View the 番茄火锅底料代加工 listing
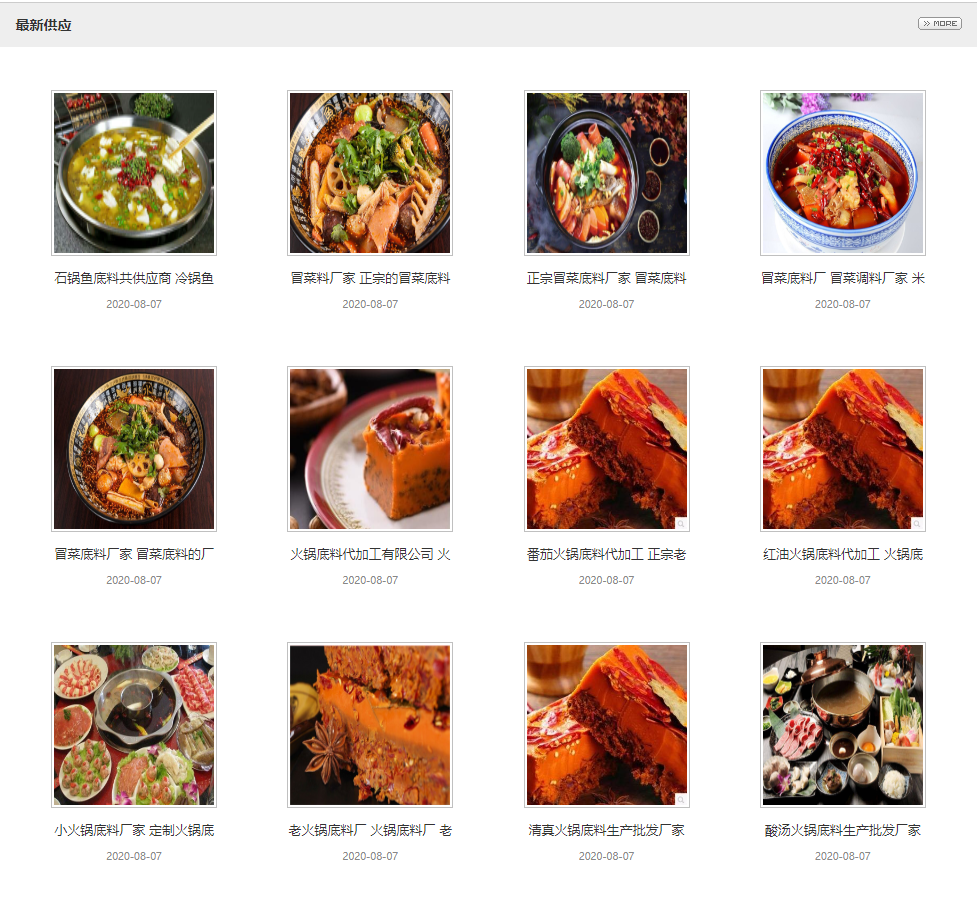The width and height of the screenshot is (977, 897). tap(606, 449)
